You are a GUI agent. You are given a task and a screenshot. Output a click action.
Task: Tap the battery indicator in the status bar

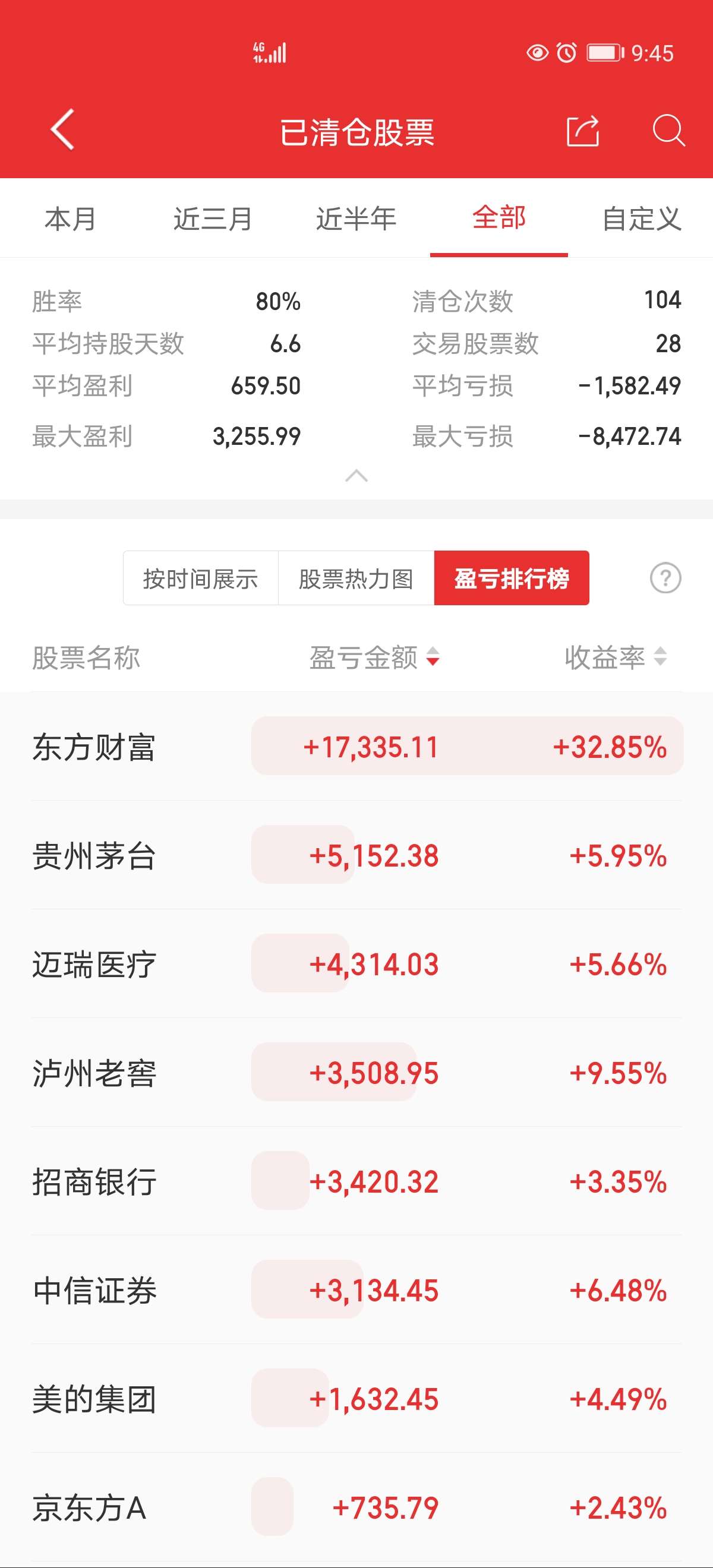click(x=603, y=53)
